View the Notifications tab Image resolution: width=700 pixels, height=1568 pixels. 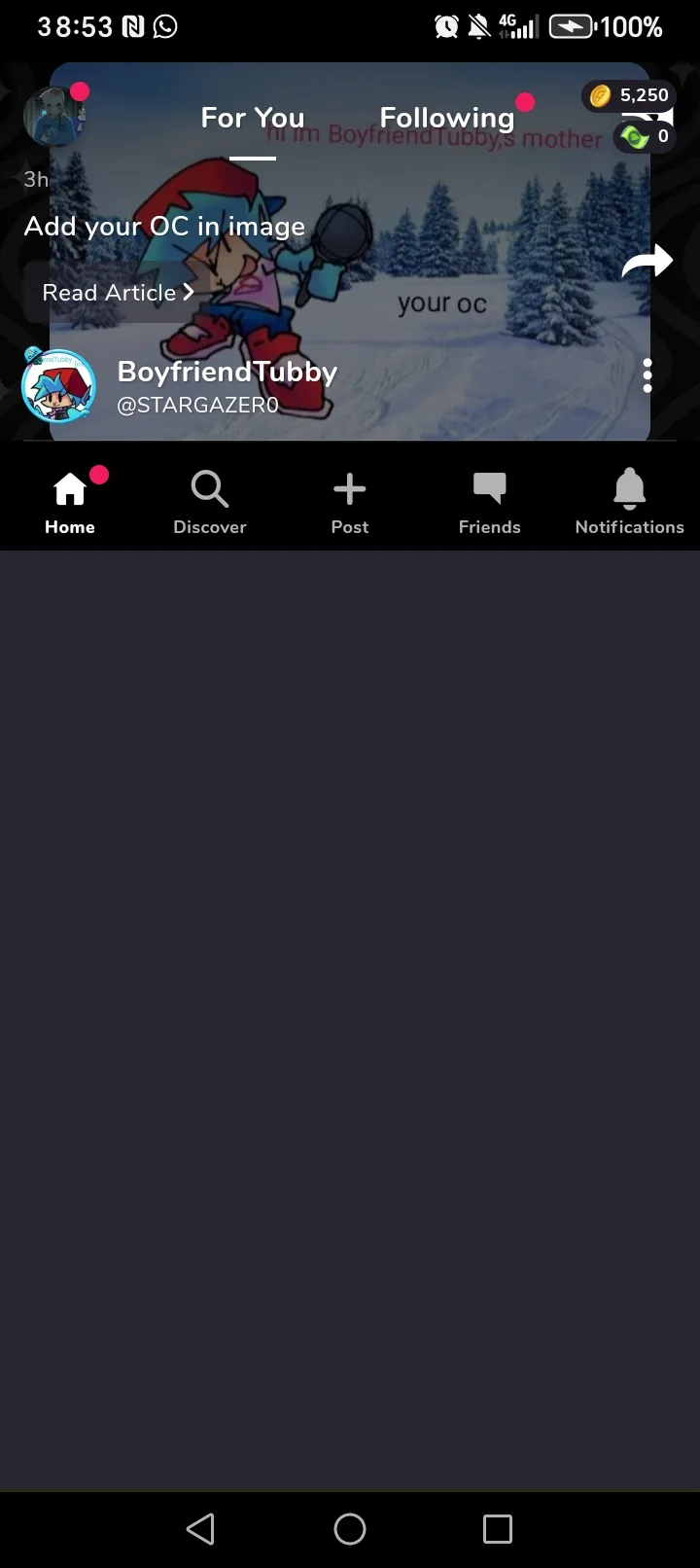[x=629, y=502]
